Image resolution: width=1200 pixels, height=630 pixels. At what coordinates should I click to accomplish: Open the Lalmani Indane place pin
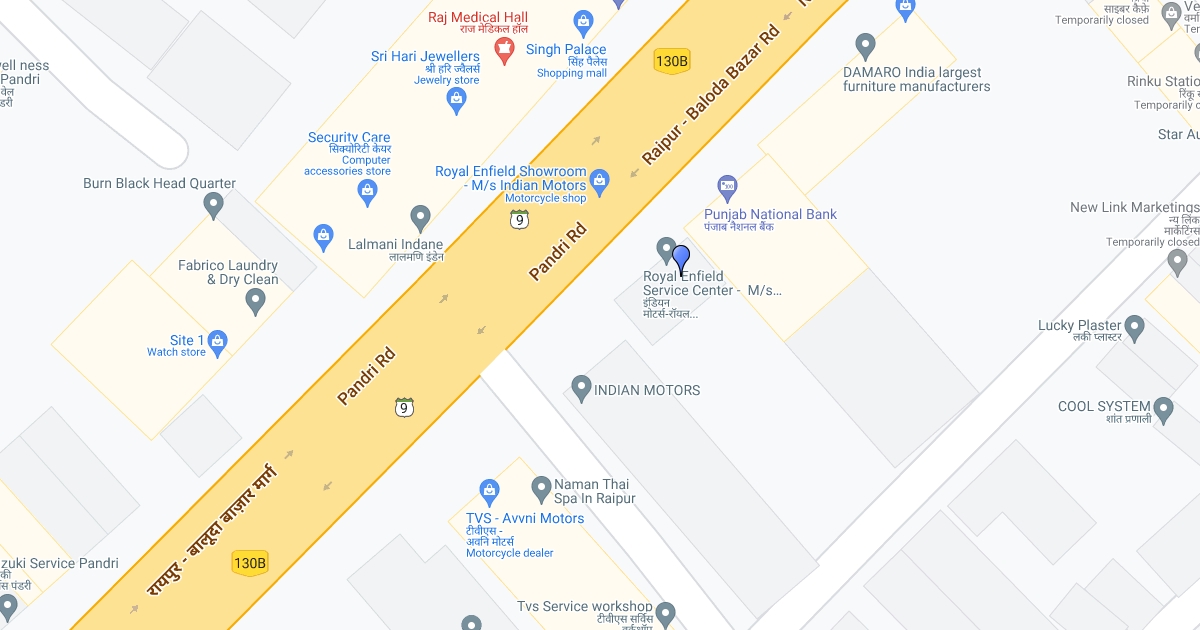pyautogui.click(x=421, y=217)
